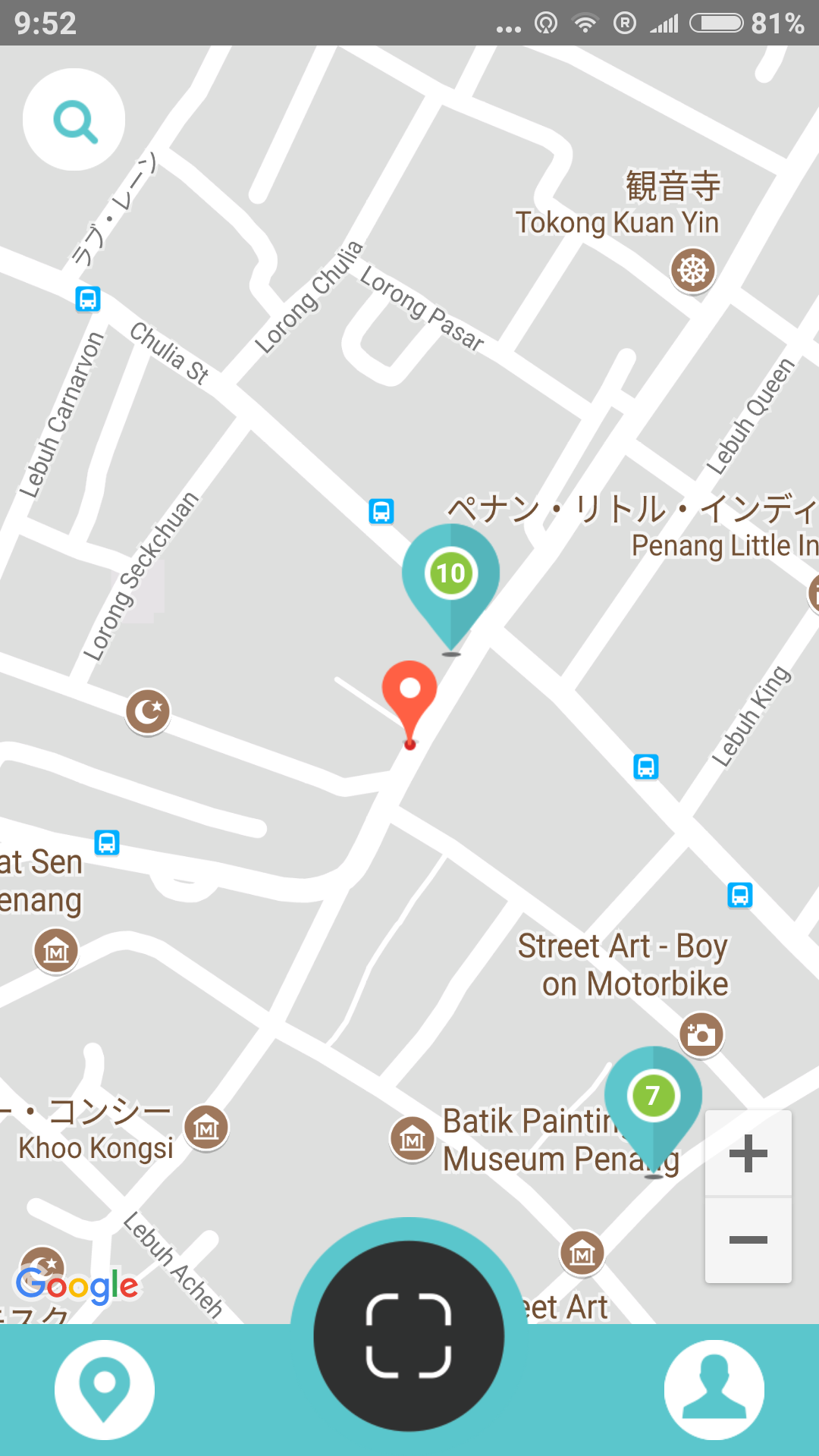Tap Street Art - Boy on Motorbike camera icon

pos(701,1034)
